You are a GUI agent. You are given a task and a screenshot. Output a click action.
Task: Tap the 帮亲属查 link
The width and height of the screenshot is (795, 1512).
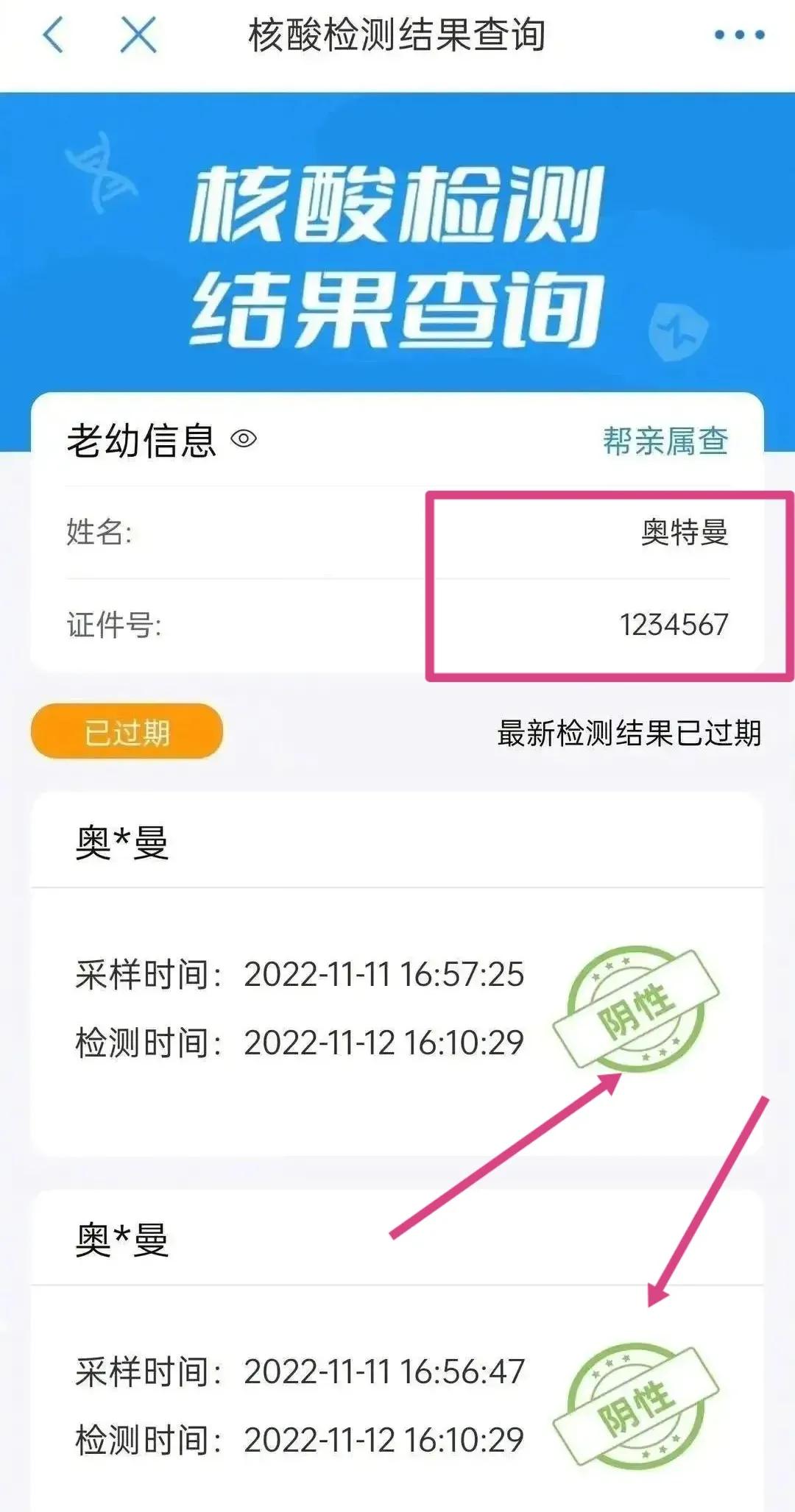665,441
